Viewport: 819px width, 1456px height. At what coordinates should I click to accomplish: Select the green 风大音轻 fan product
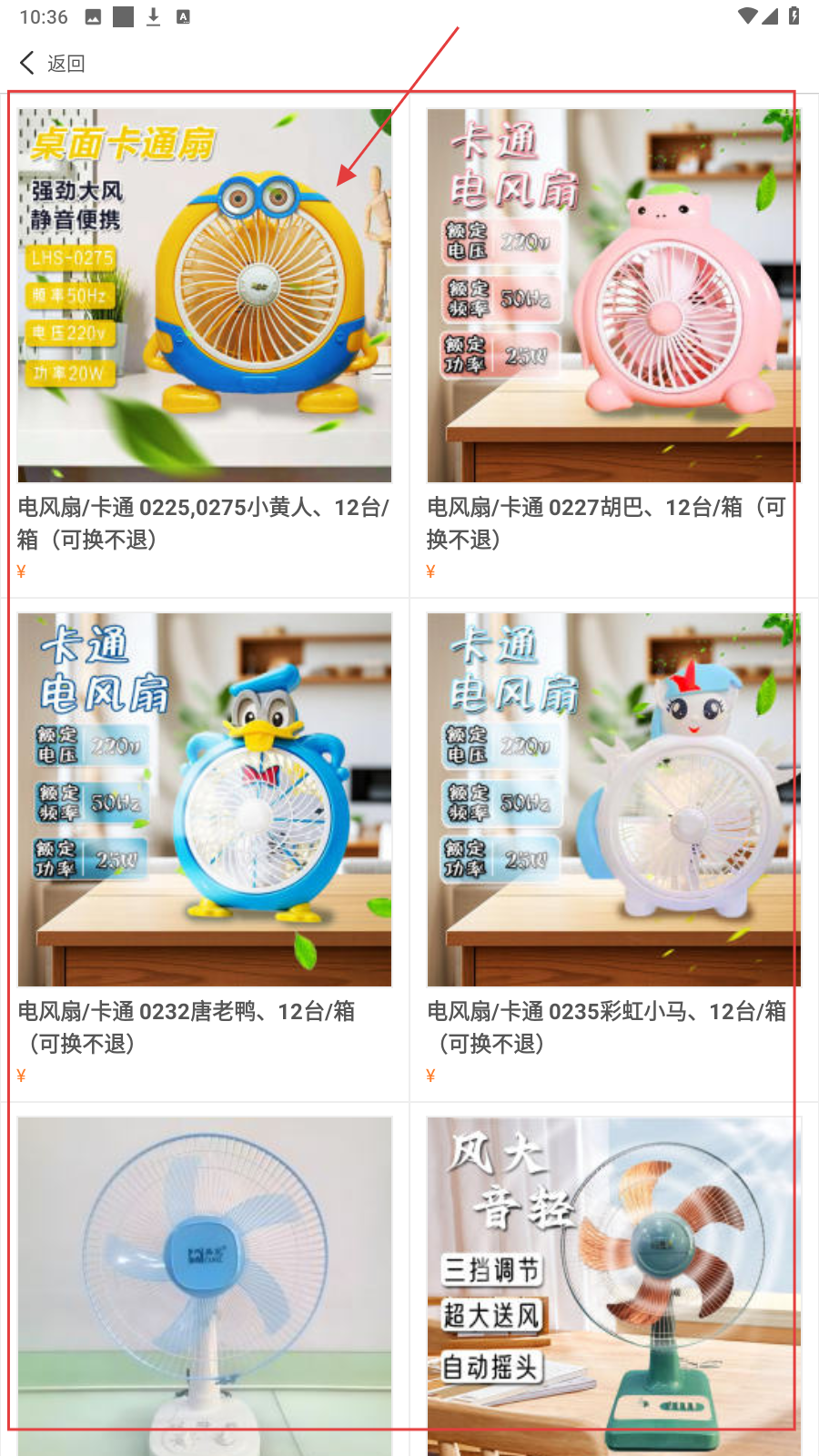(613, 1283)
